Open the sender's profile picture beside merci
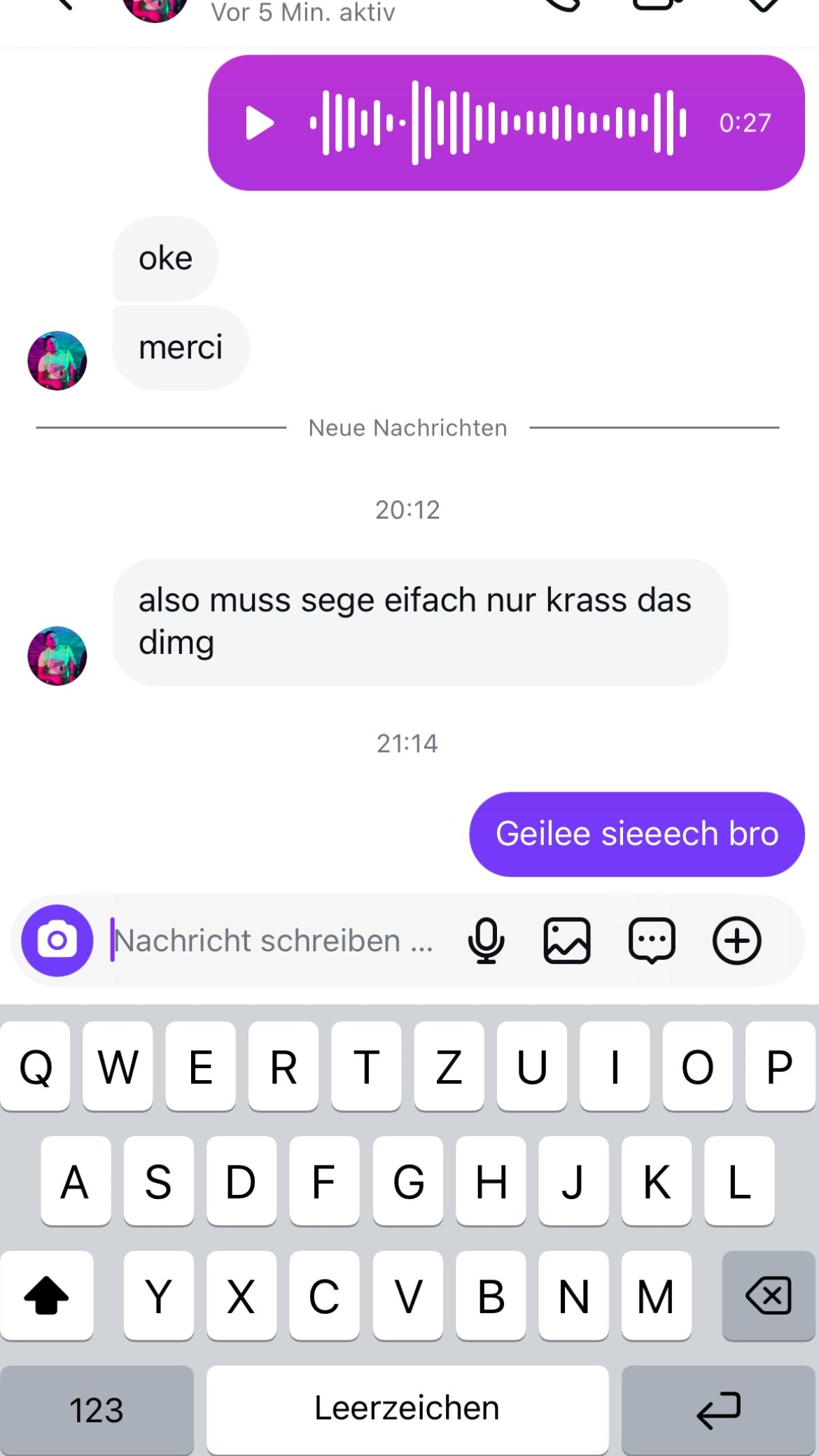 (x=57, y=360)
